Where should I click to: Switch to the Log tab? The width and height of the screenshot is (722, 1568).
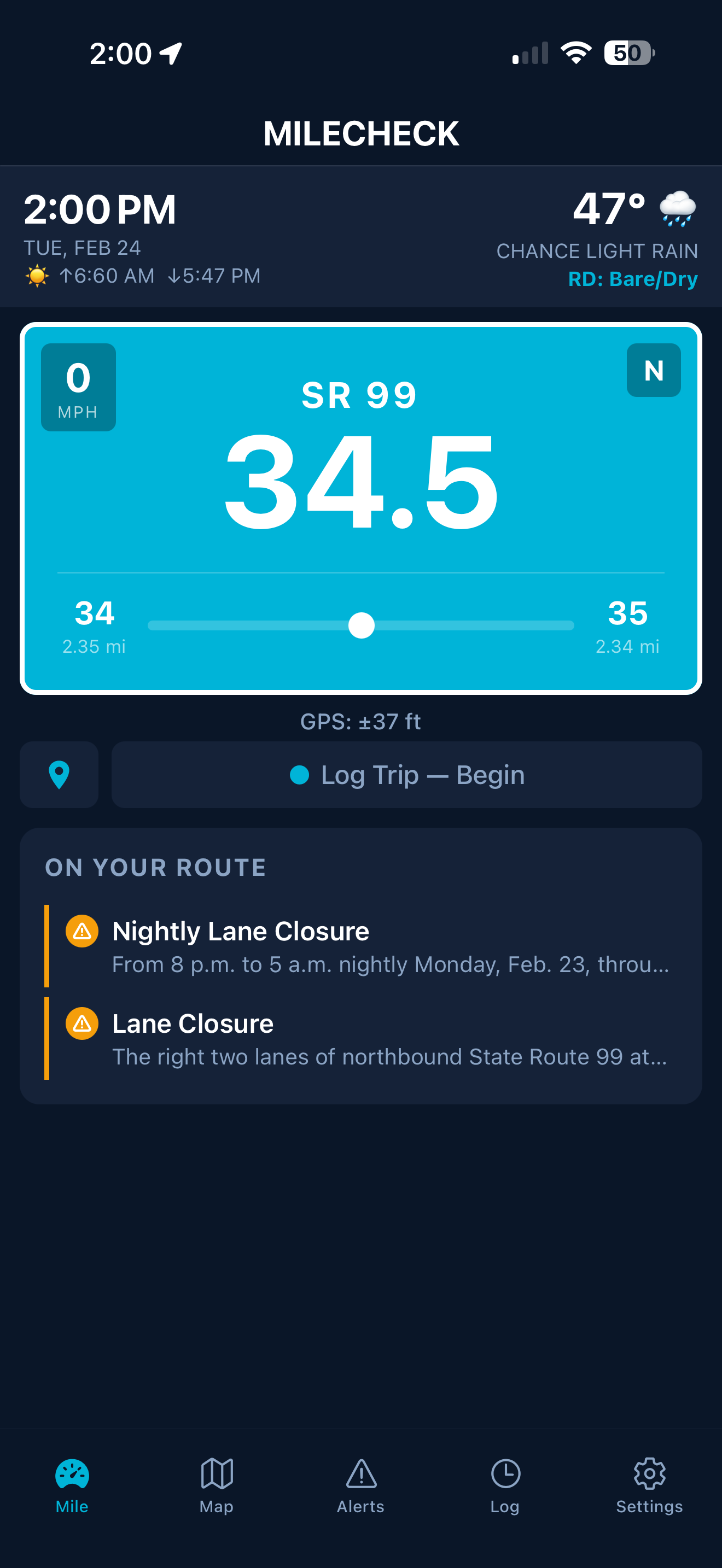pos(505,1472)
